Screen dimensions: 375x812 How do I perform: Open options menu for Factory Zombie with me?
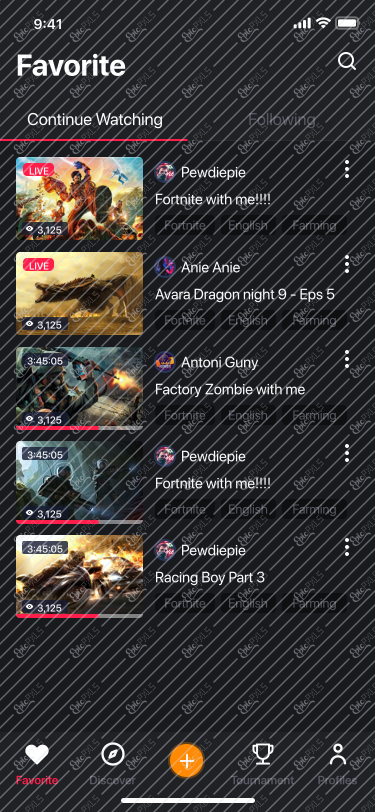(x=347, y=358)
